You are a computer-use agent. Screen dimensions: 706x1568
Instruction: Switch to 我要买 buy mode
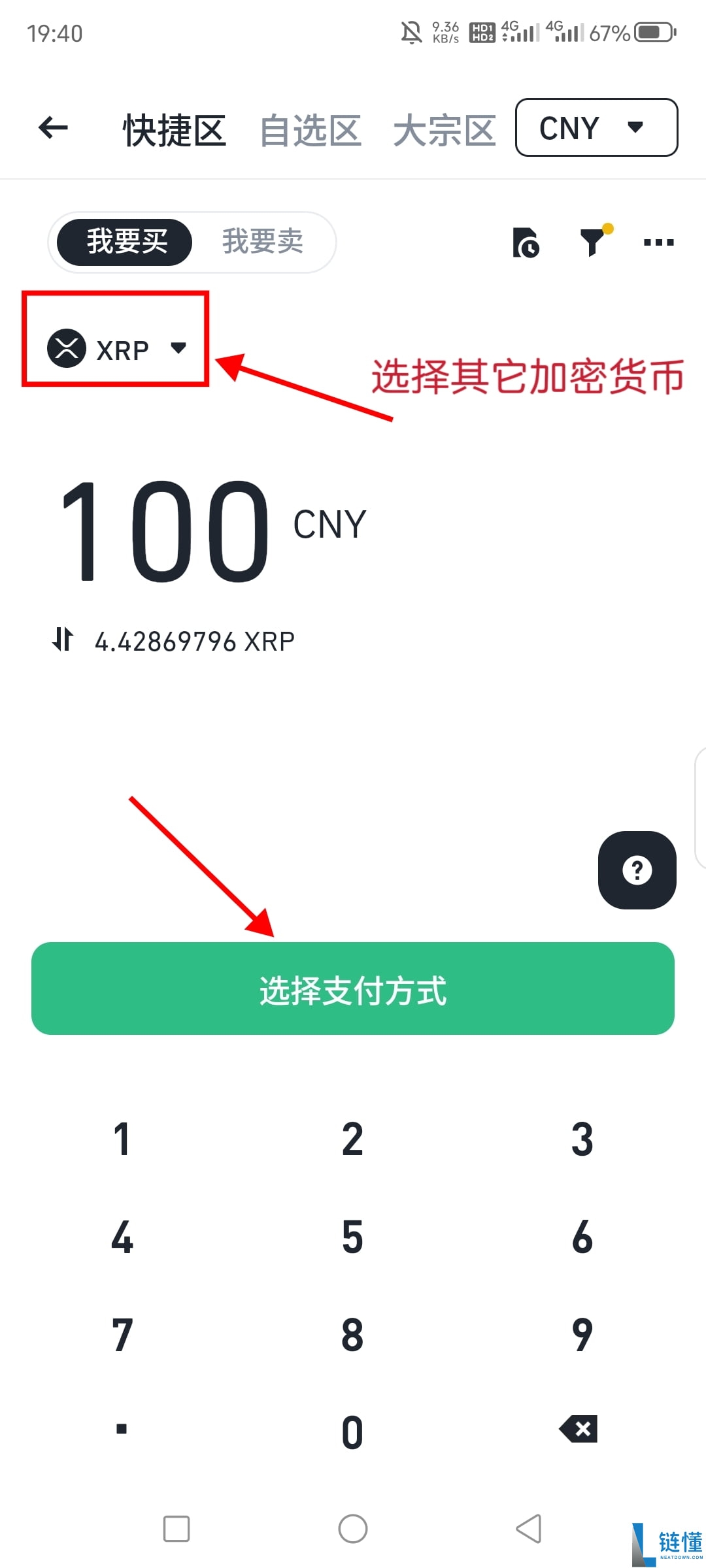[126, 242]
